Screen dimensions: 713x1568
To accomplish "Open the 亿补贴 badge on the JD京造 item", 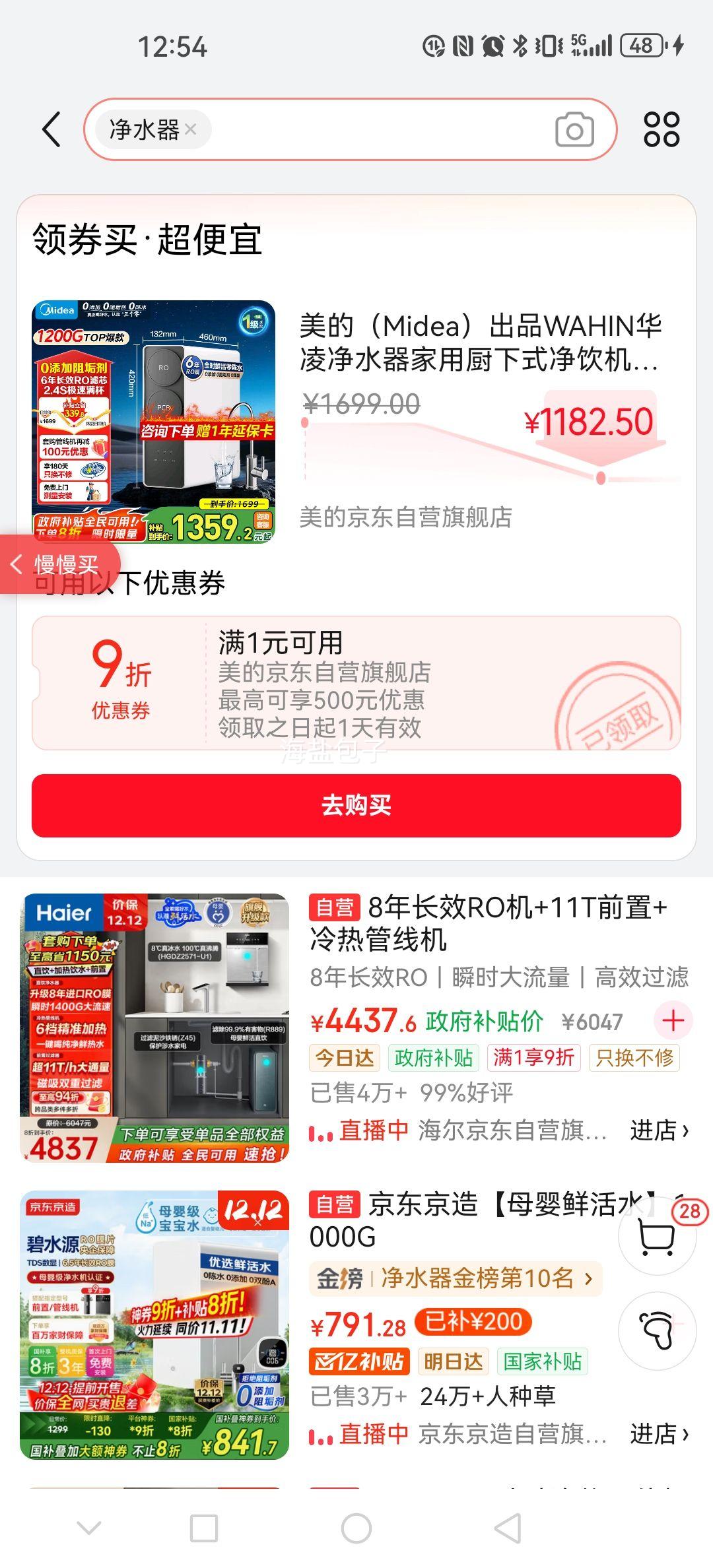I will (358, 1361).
